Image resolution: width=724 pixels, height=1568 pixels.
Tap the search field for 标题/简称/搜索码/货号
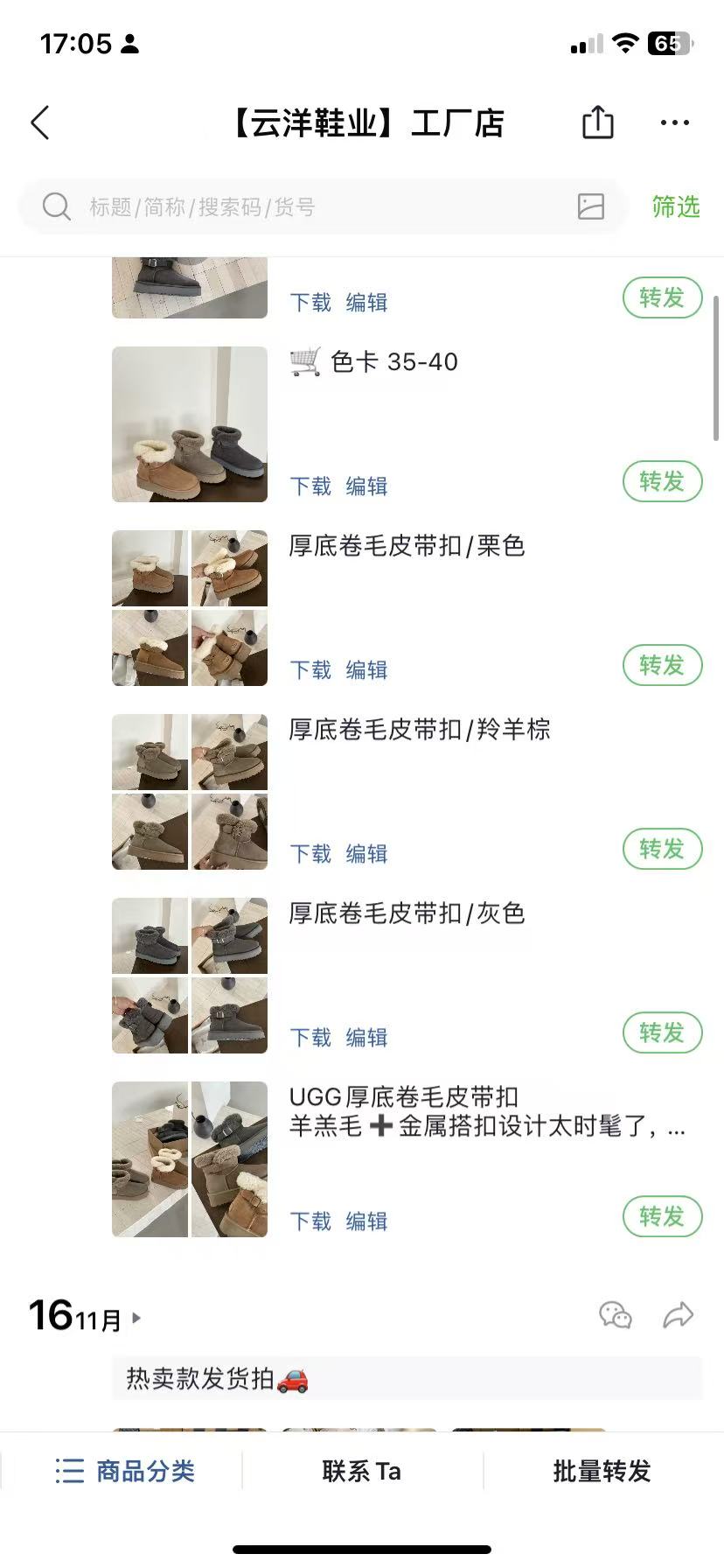[x=306, y=207]
